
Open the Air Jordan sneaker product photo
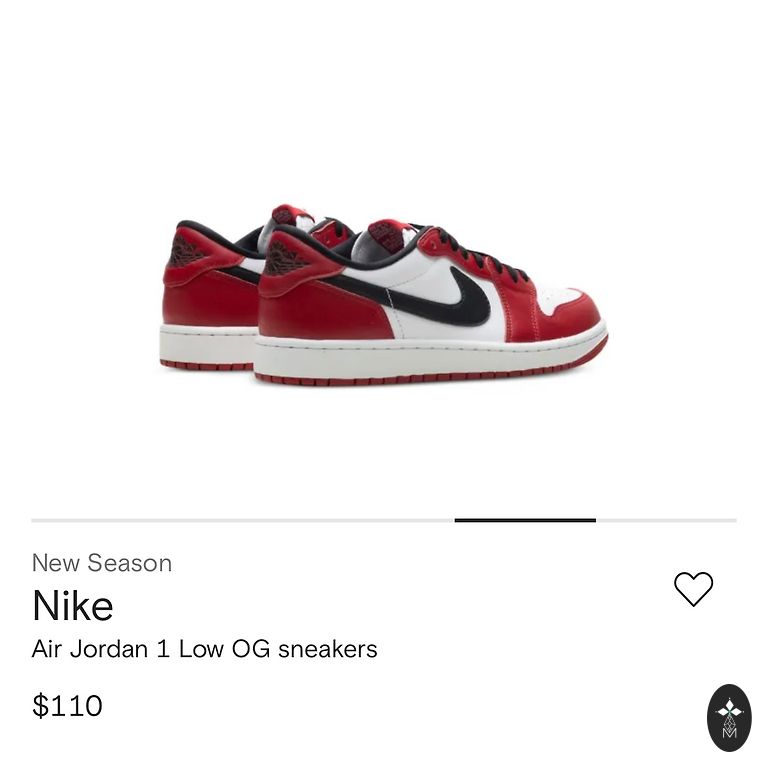[384, 296]
